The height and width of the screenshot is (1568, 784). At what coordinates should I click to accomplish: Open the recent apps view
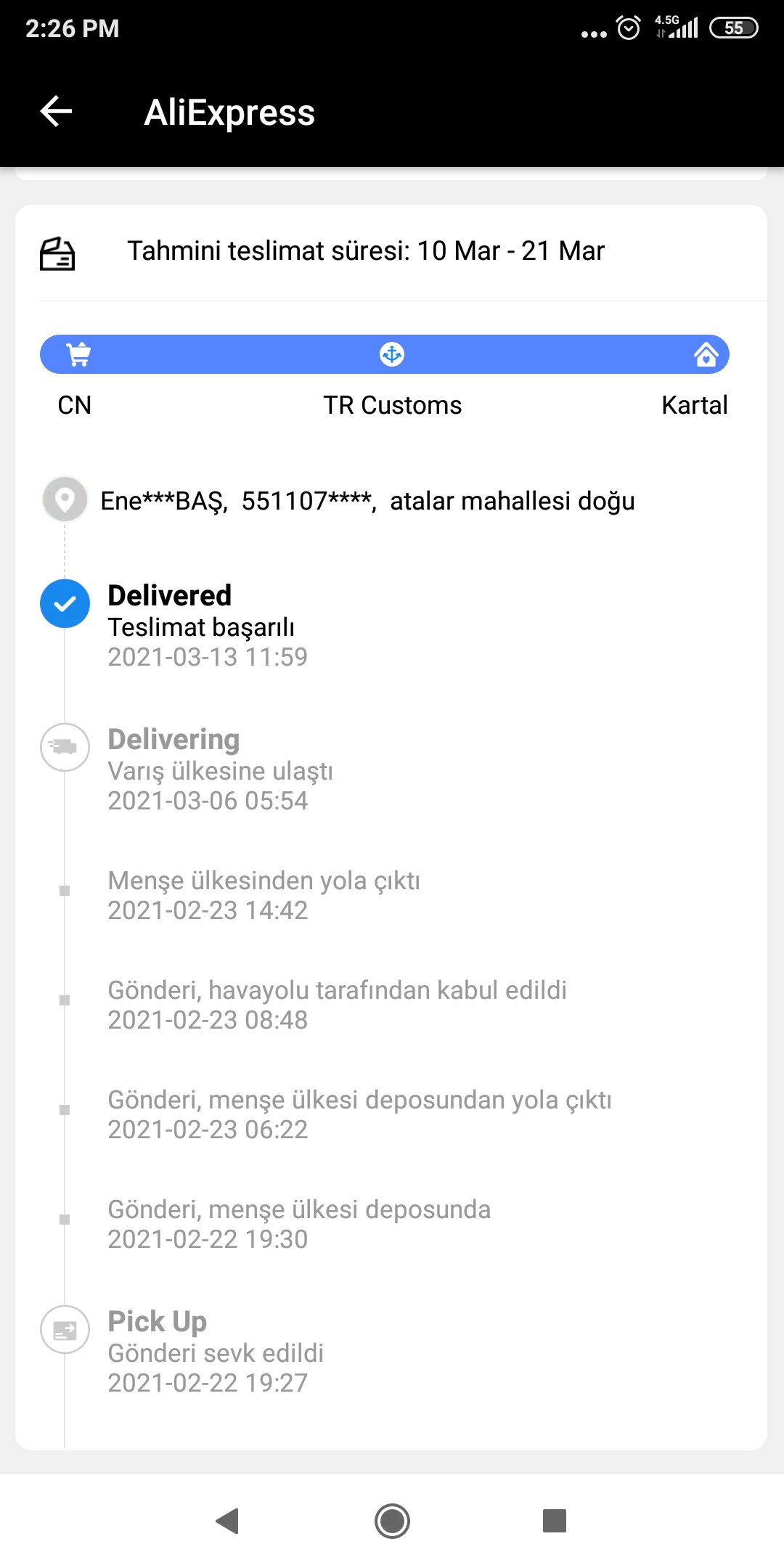pos(555,1521)
